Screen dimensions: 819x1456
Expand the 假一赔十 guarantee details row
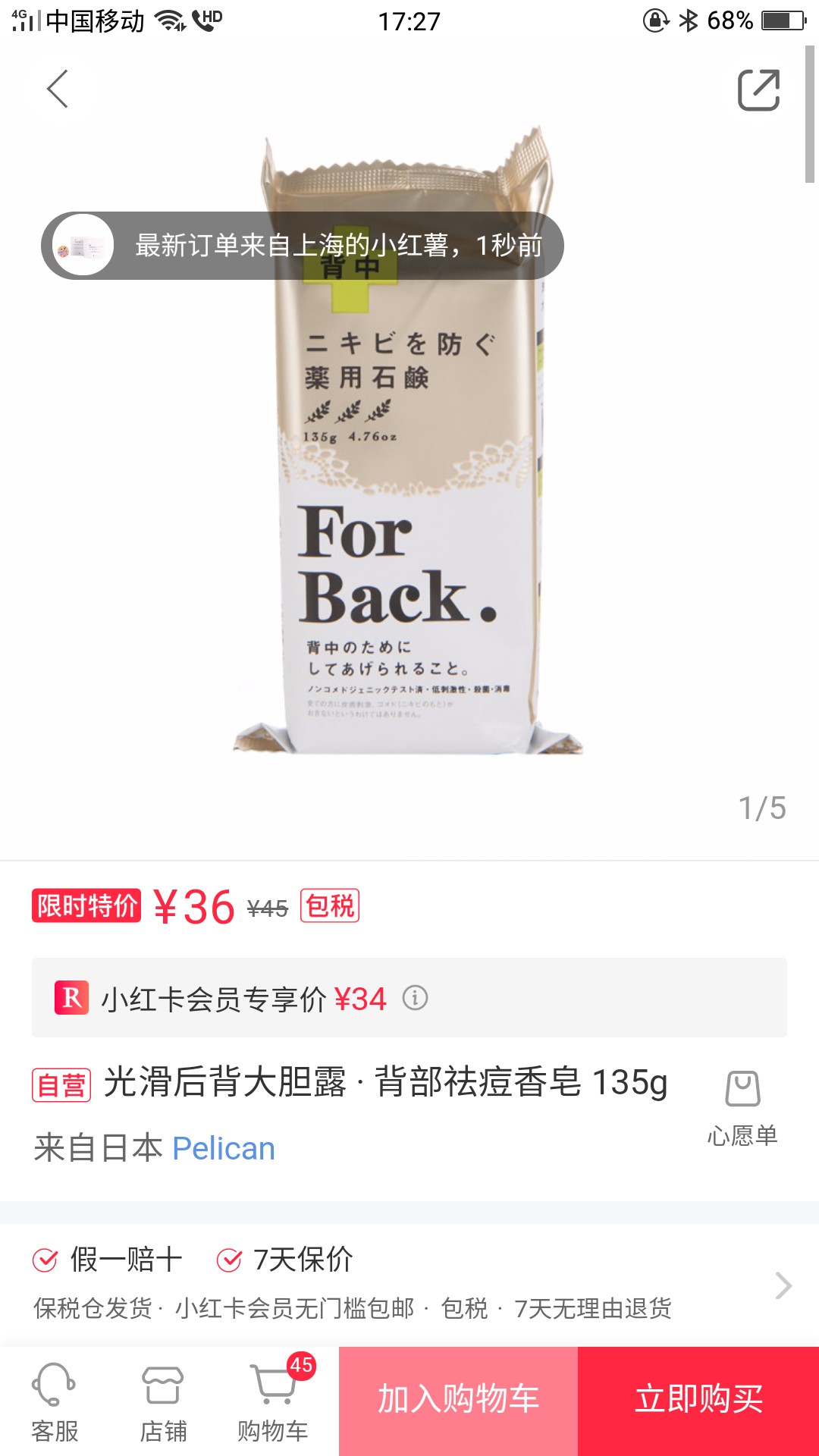coord(409,1283)
